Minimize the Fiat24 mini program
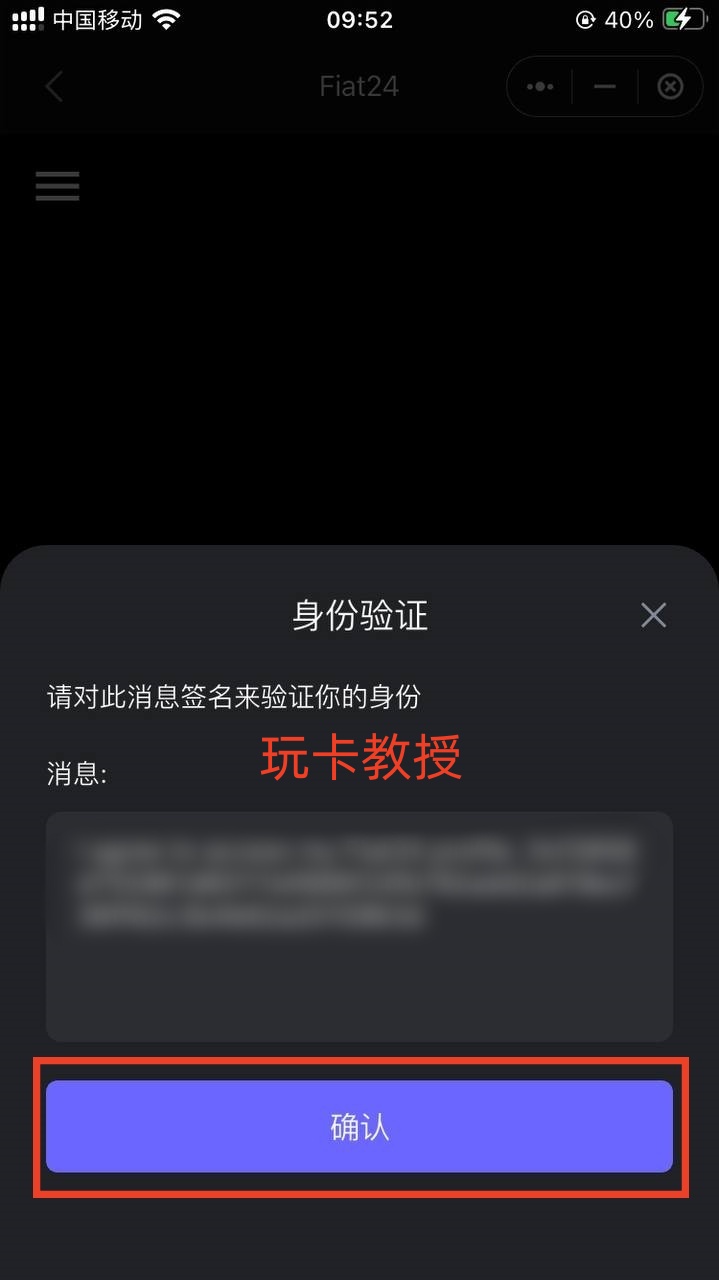 (604, 87)
